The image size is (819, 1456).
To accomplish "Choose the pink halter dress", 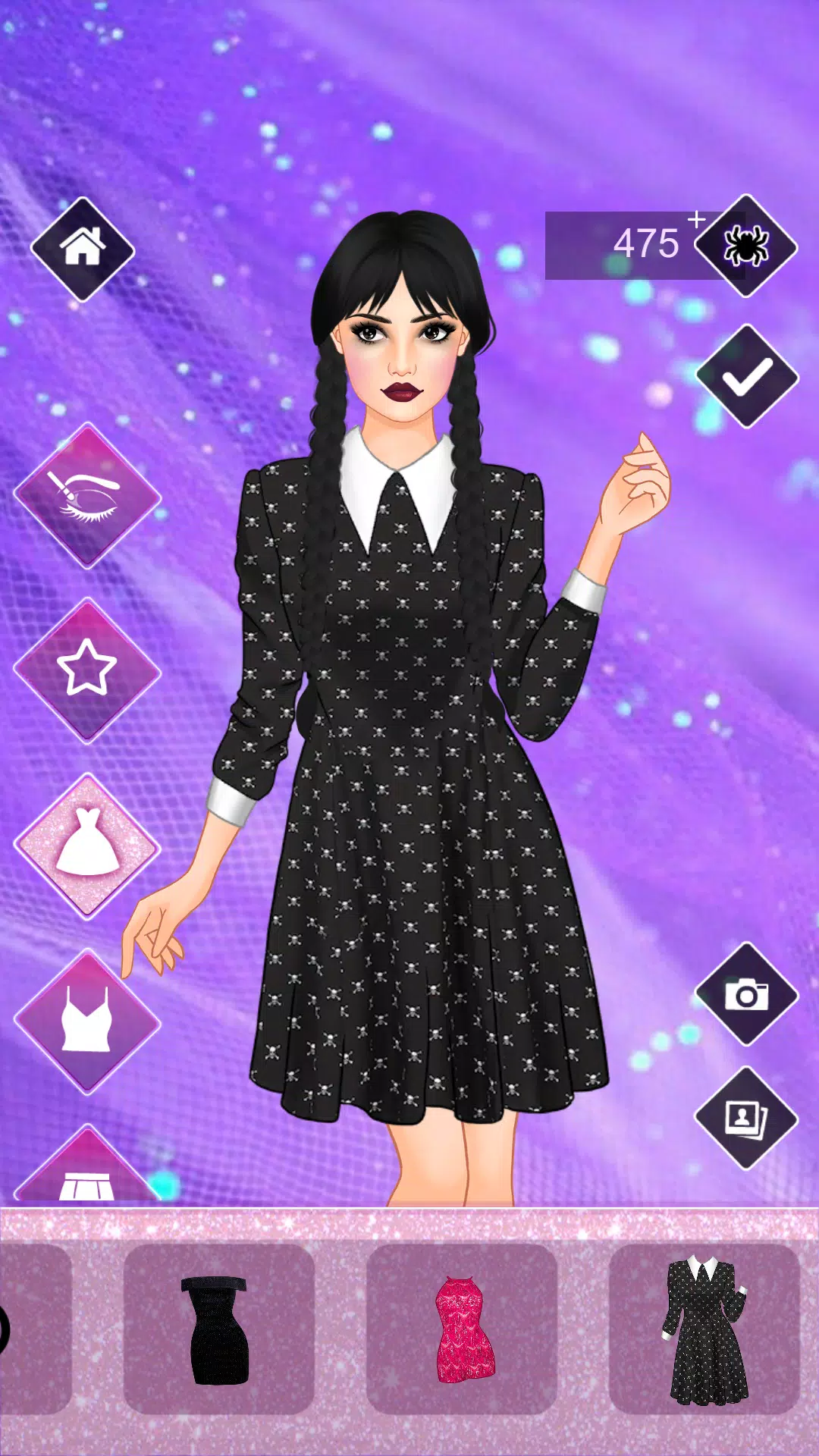I will pos(461,1329).
